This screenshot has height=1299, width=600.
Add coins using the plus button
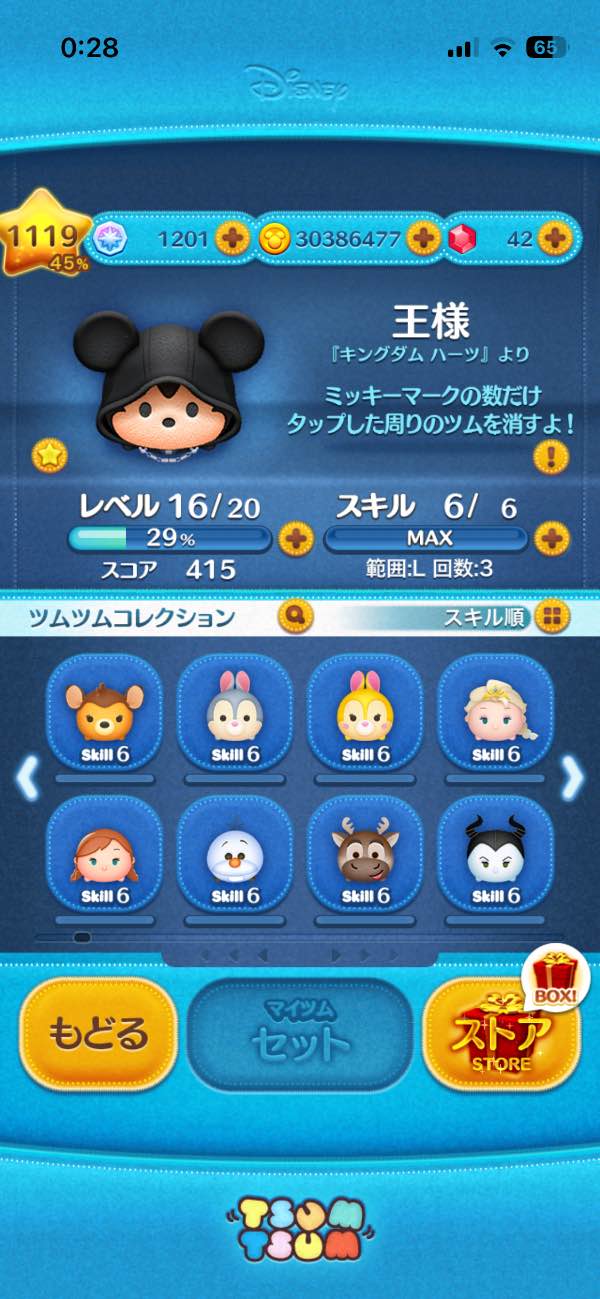point(424,239)
